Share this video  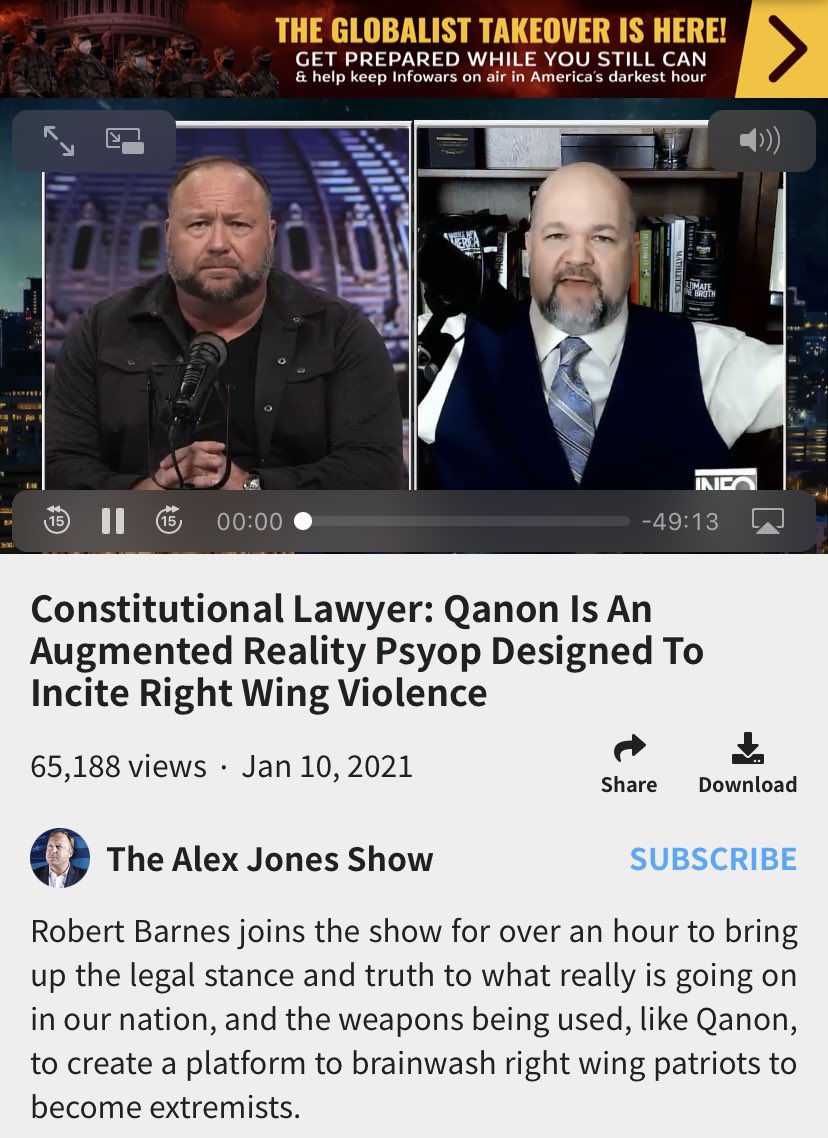(629, 765)
